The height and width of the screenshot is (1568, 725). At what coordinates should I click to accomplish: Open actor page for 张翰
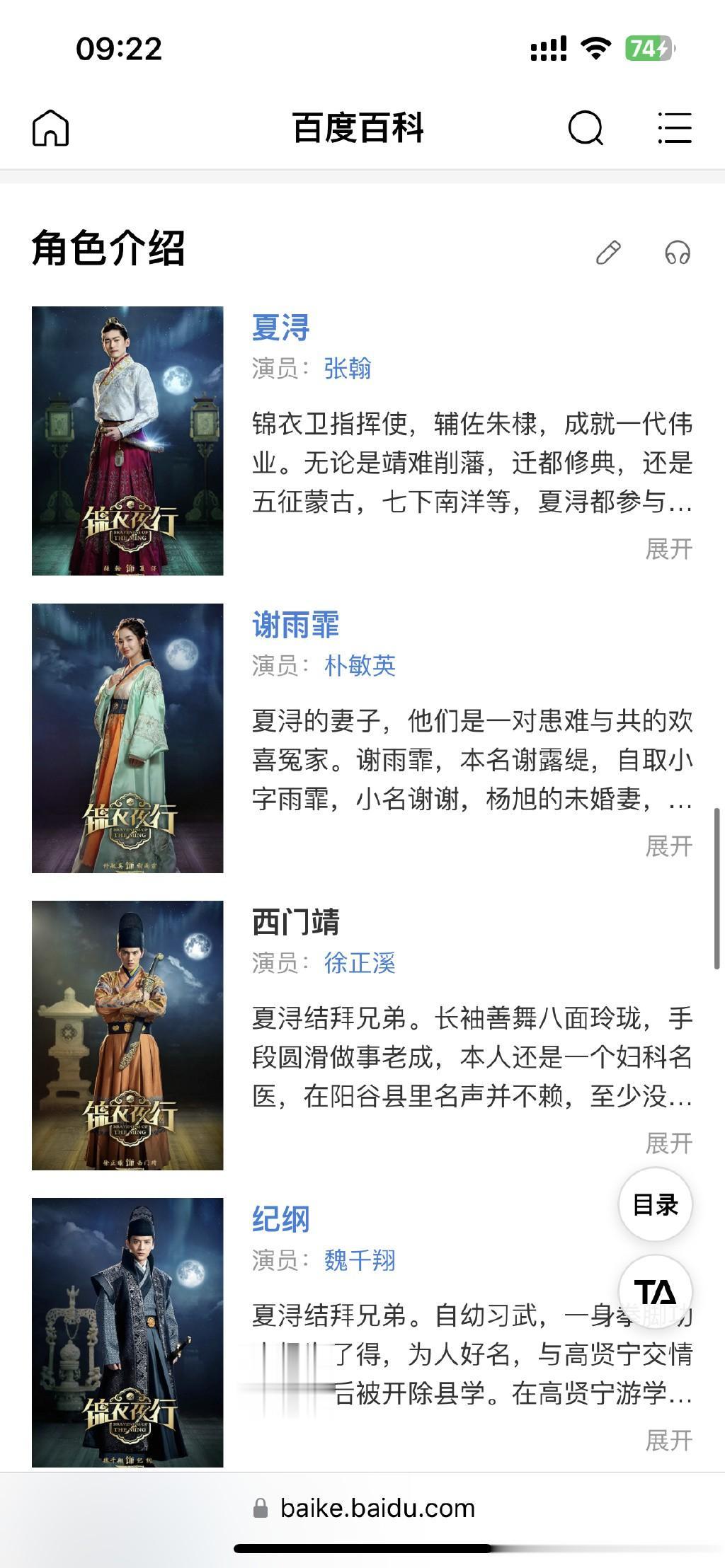coord(348,369)
